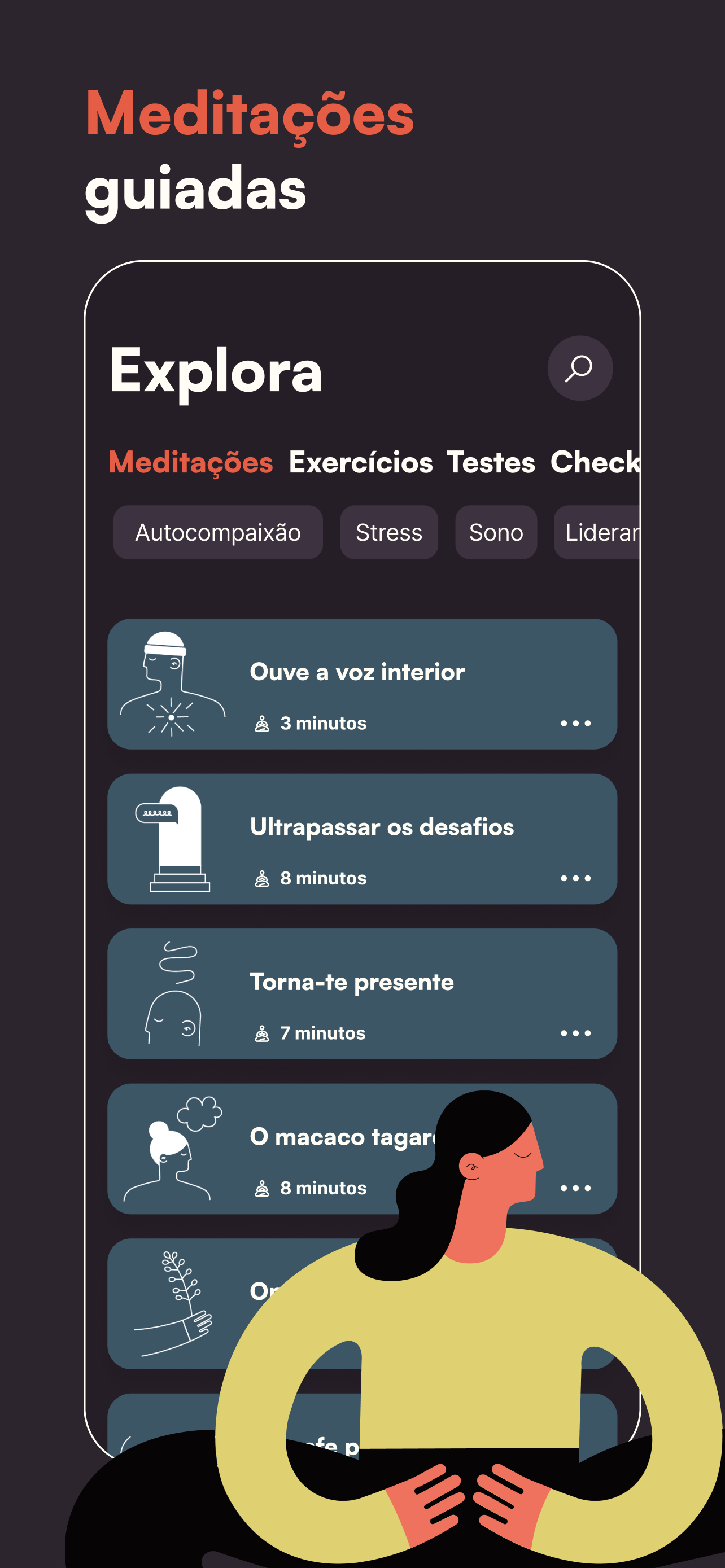Open options menu for 'Ultrapassar os desafios'

pos(576,878)
